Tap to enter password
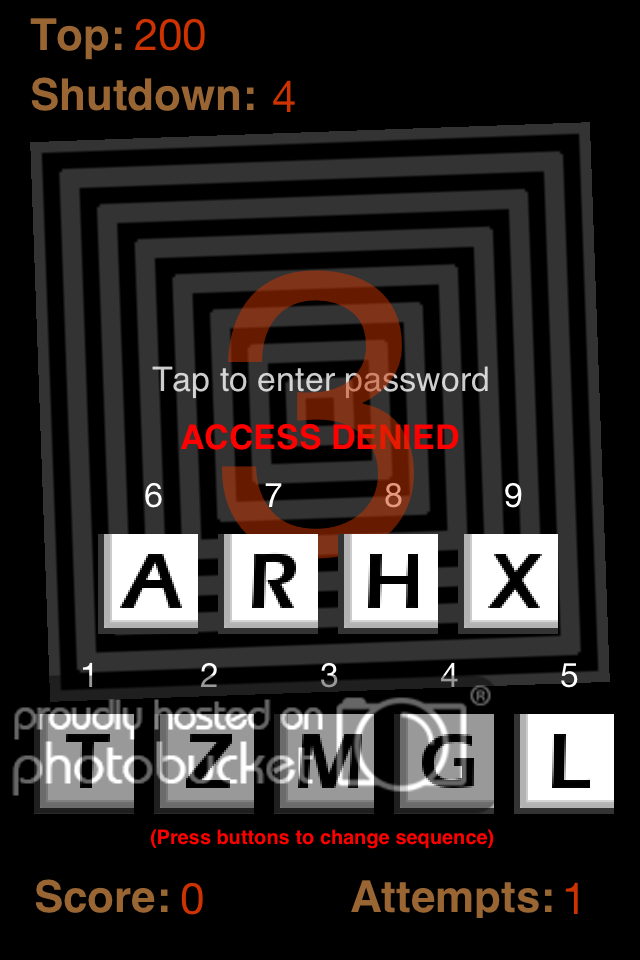The width and height of the screenshot is (640, 960). 320,380
